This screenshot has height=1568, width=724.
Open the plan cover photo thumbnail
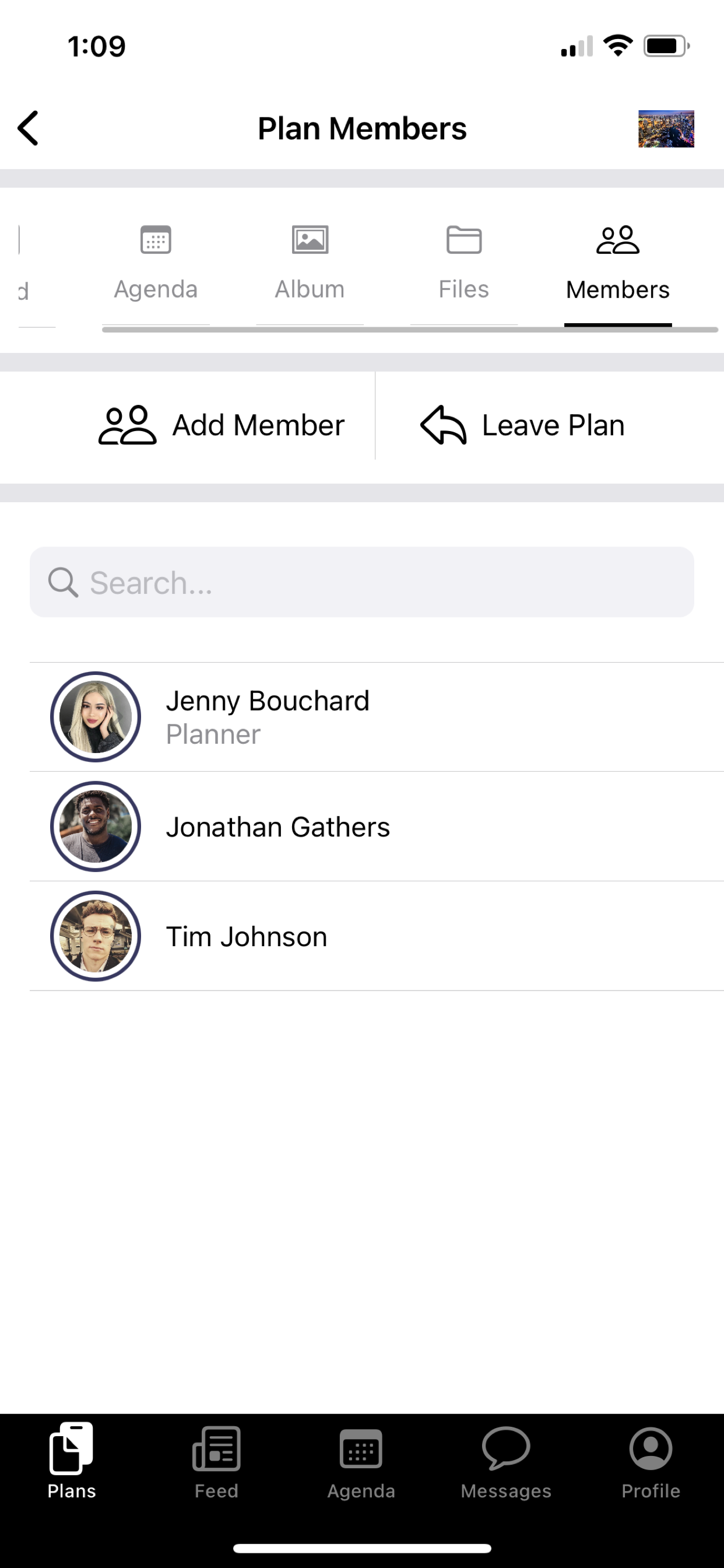pyautogui.click(x=666, y=128)
